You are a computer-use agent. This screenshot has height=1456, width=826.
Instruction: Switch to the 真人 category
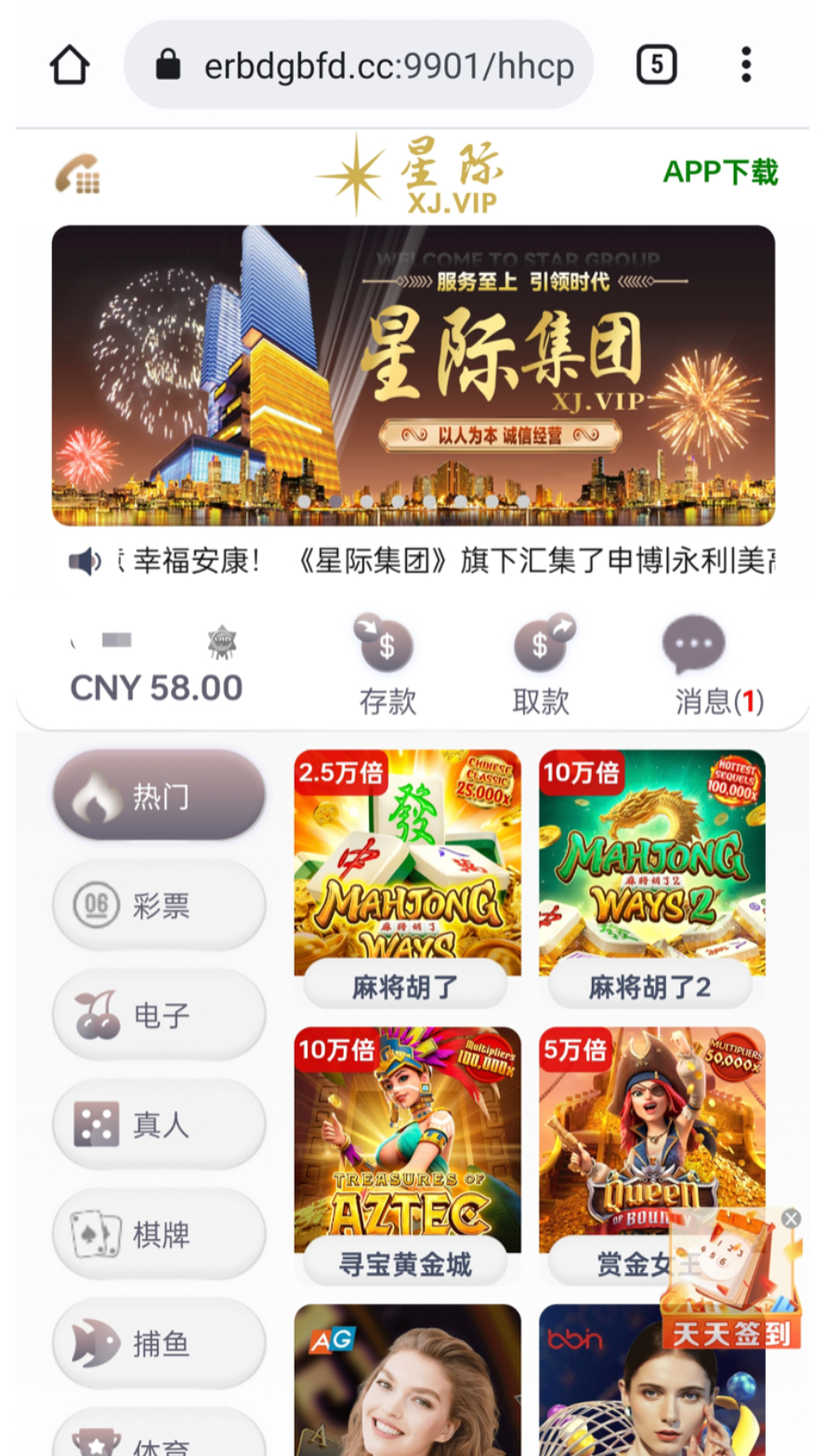pos(159,1124)
